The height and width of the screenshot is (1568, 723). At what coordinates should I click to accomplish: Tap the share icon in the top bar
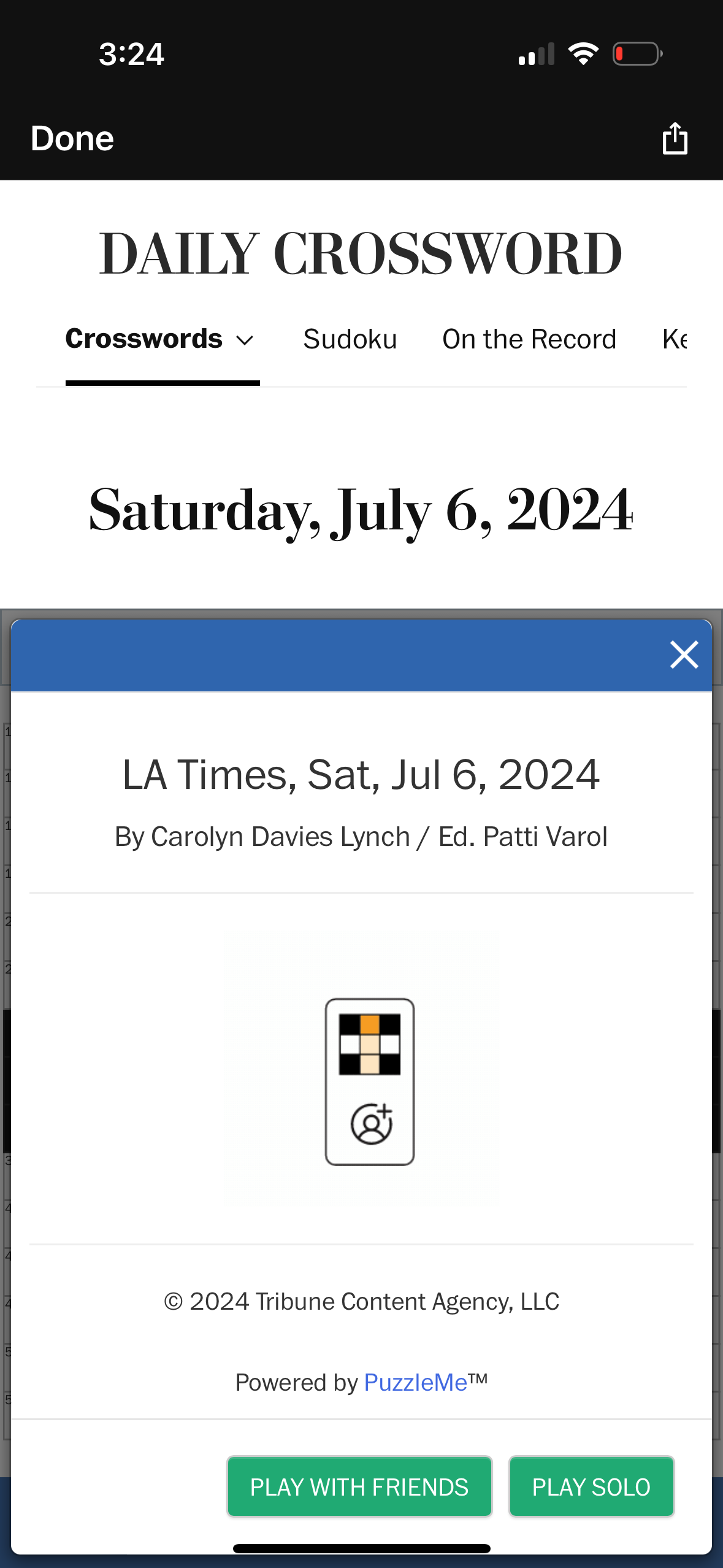click(675, 138)
